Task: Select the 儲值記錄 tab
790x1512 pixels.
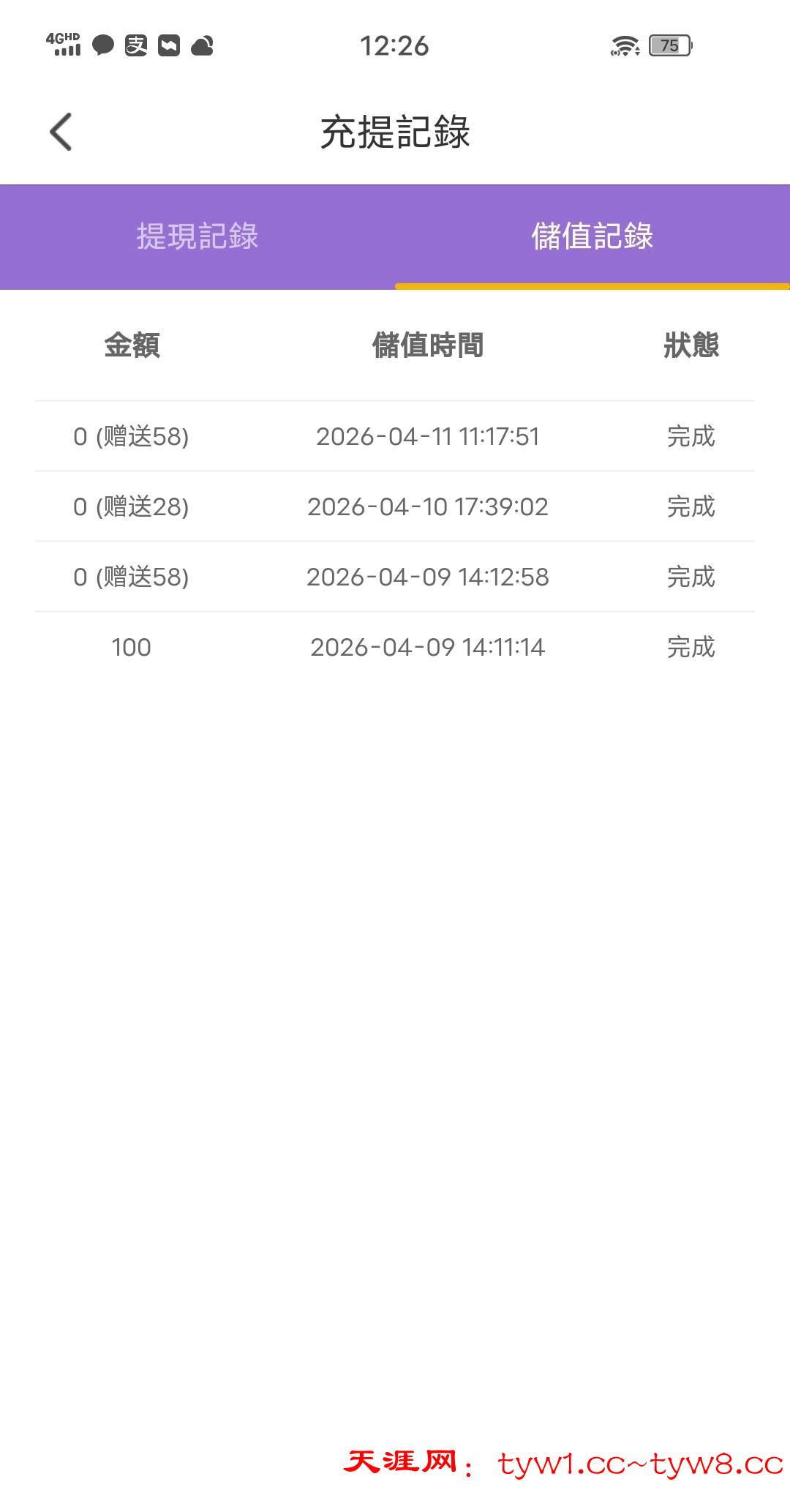Action: point(592,236)
